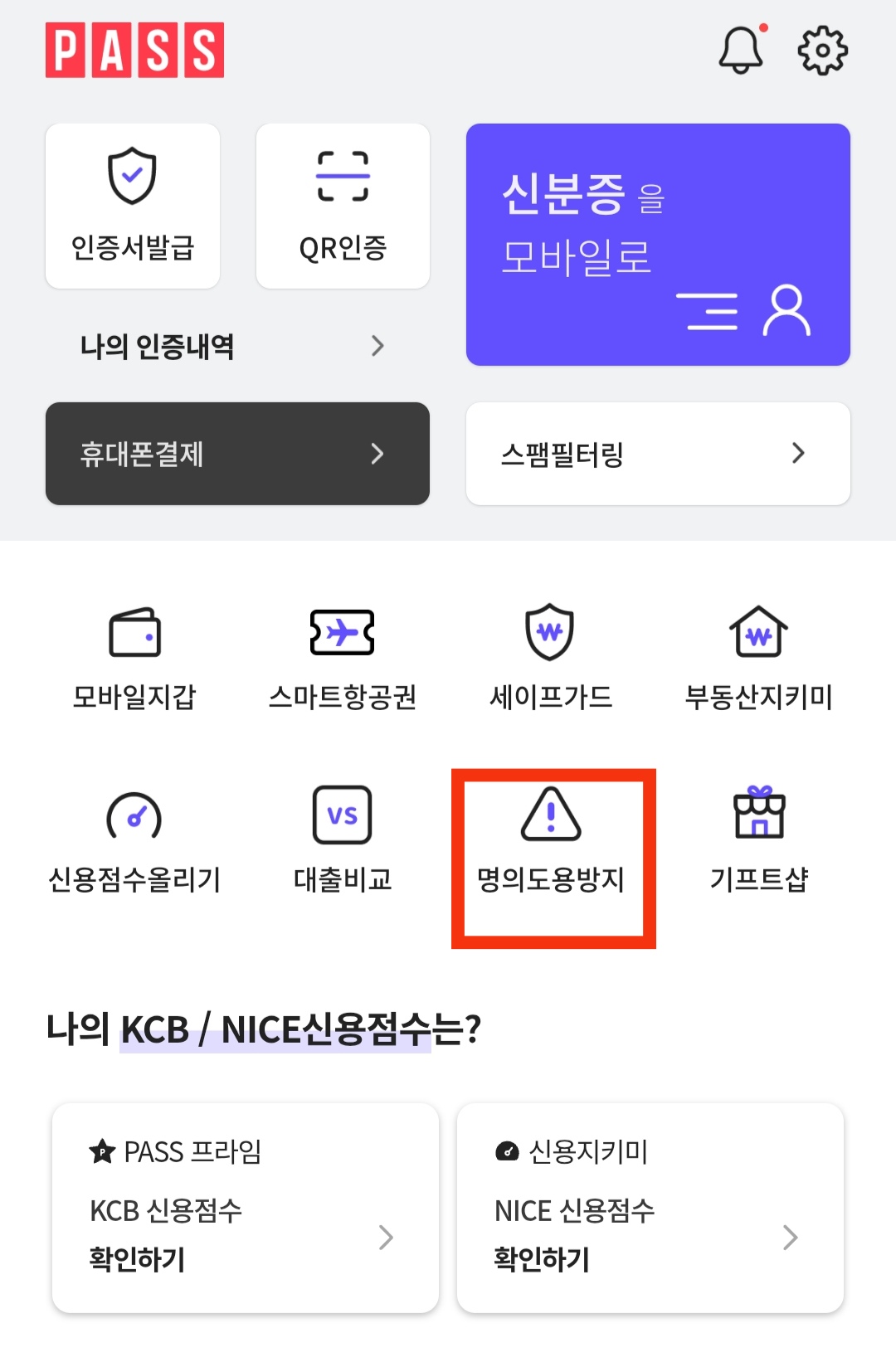Viewport: 896px width, 1372px height.
Task: Expand the 휴대폰결제 mobile payment section
Action: (236, 454)
